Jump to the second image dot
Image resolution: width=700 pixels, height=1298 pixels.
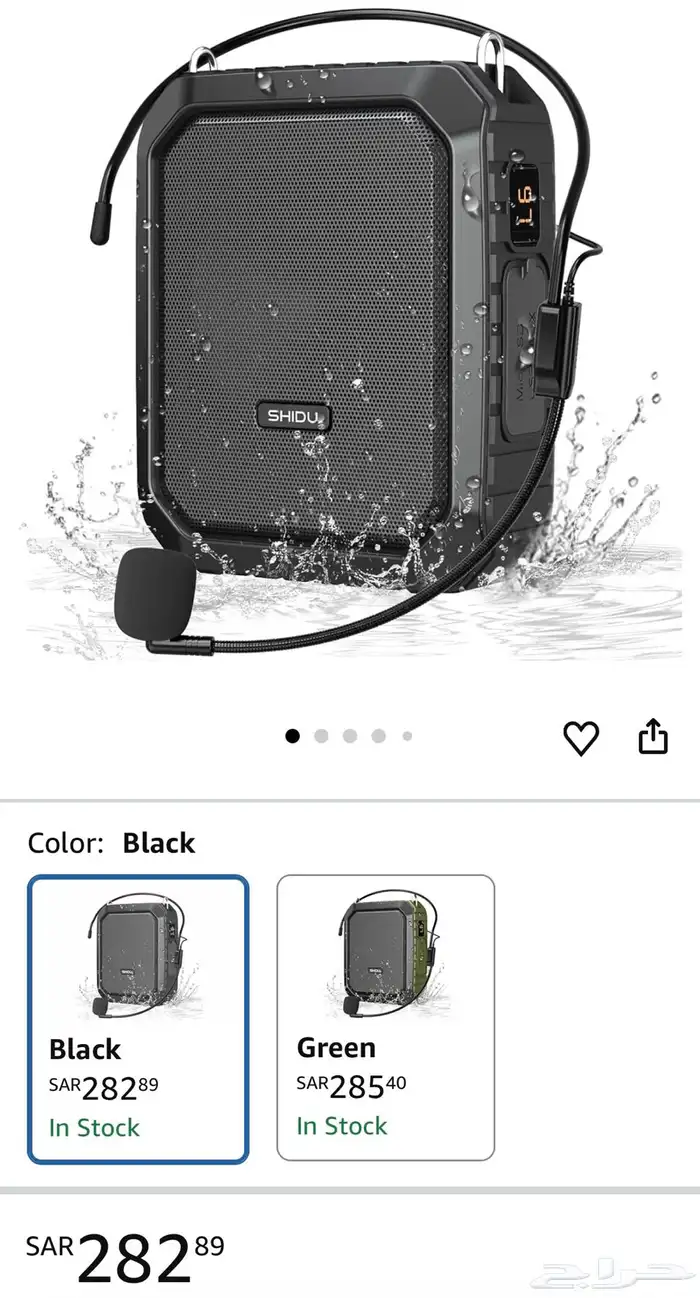click(x=321, y=736)
